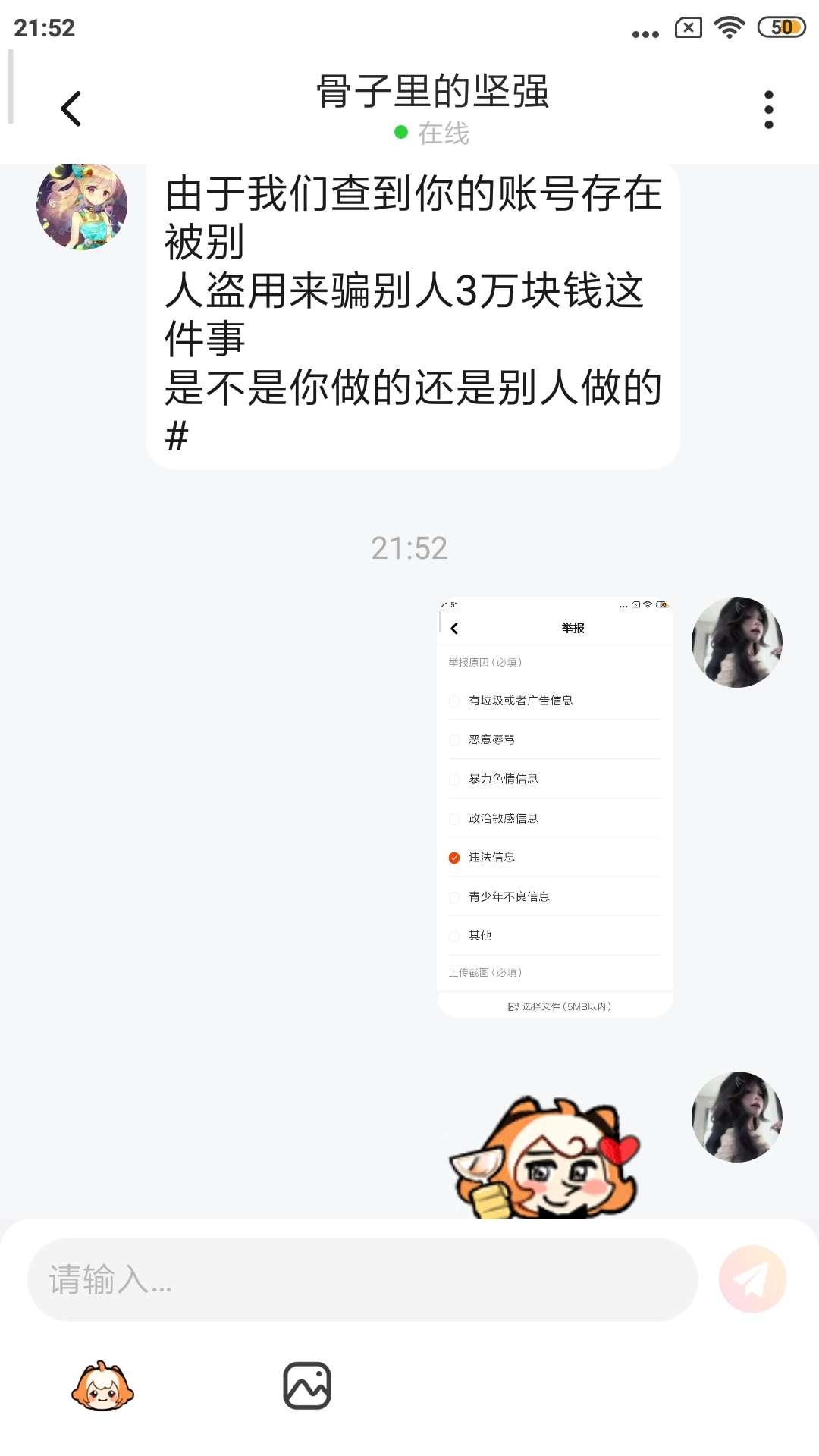The width and height of the screenshot is (819, 1456).
Task: Open the sticker emoji picker
Action: coord(102,1386)
